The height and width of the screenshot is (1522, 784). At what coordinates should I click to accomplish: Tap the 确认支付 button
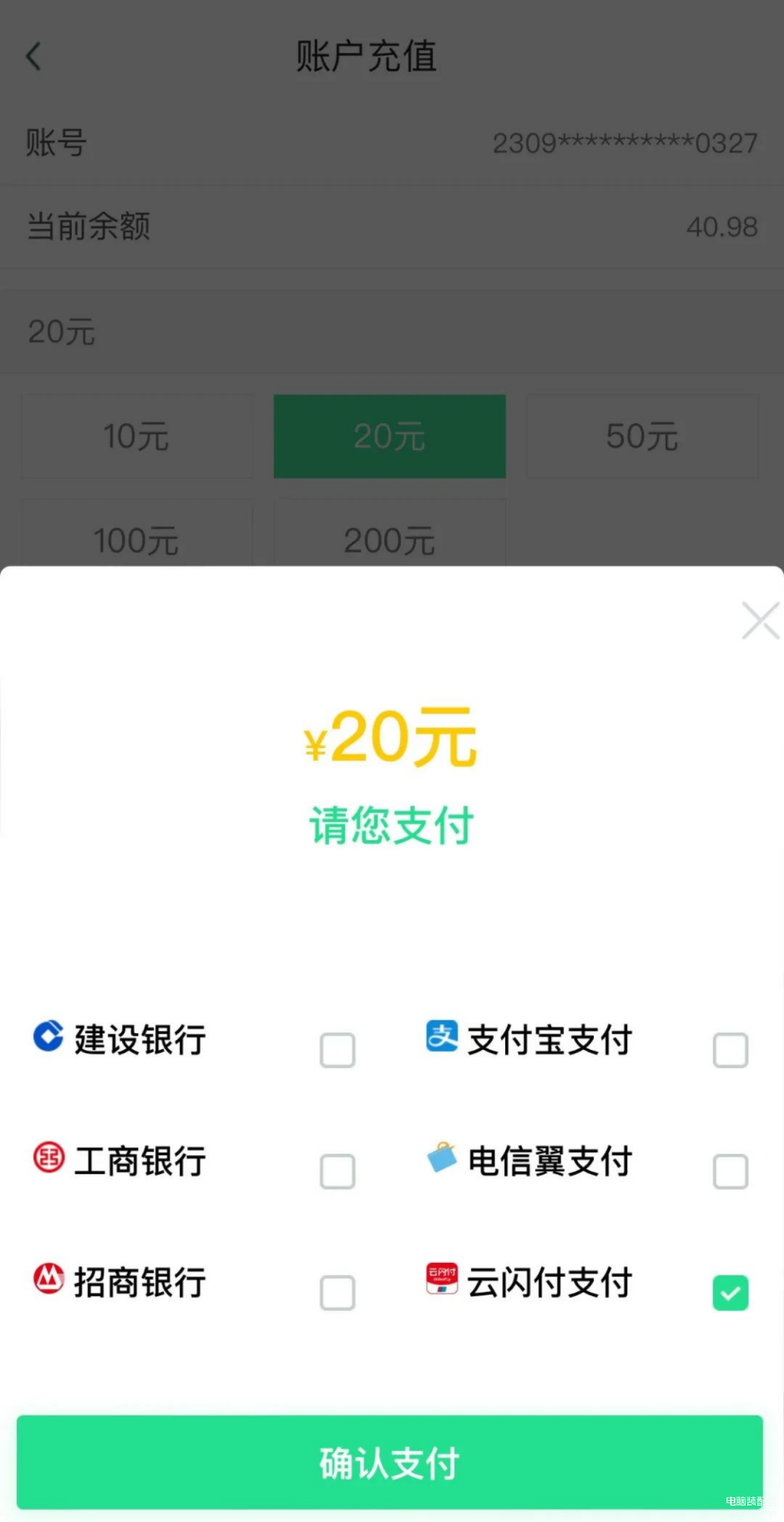[x=390, y=1462]
